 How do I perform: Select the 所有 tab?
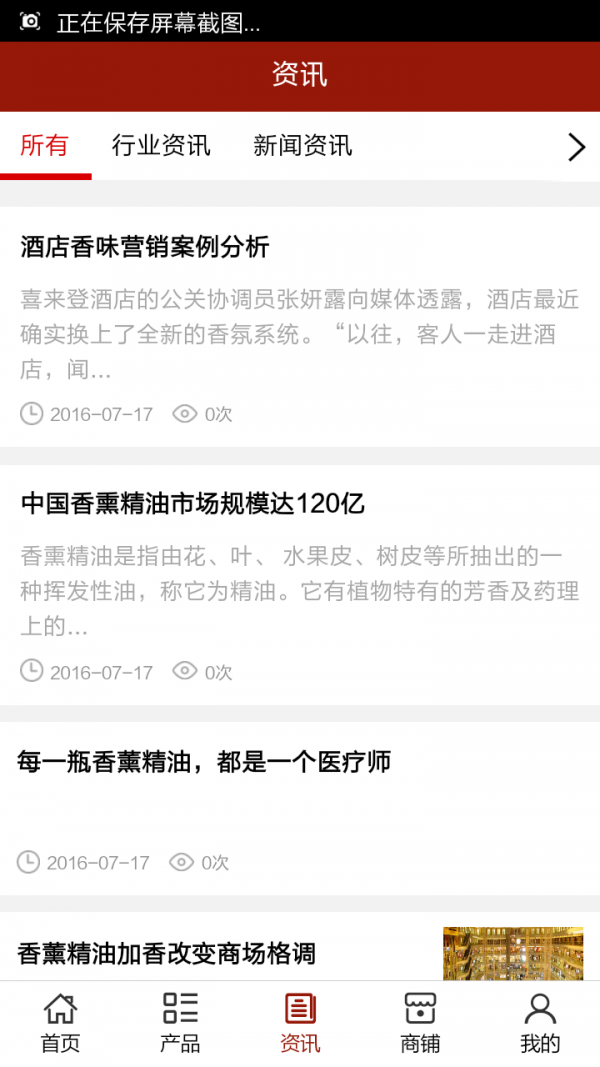click(45, 146)
